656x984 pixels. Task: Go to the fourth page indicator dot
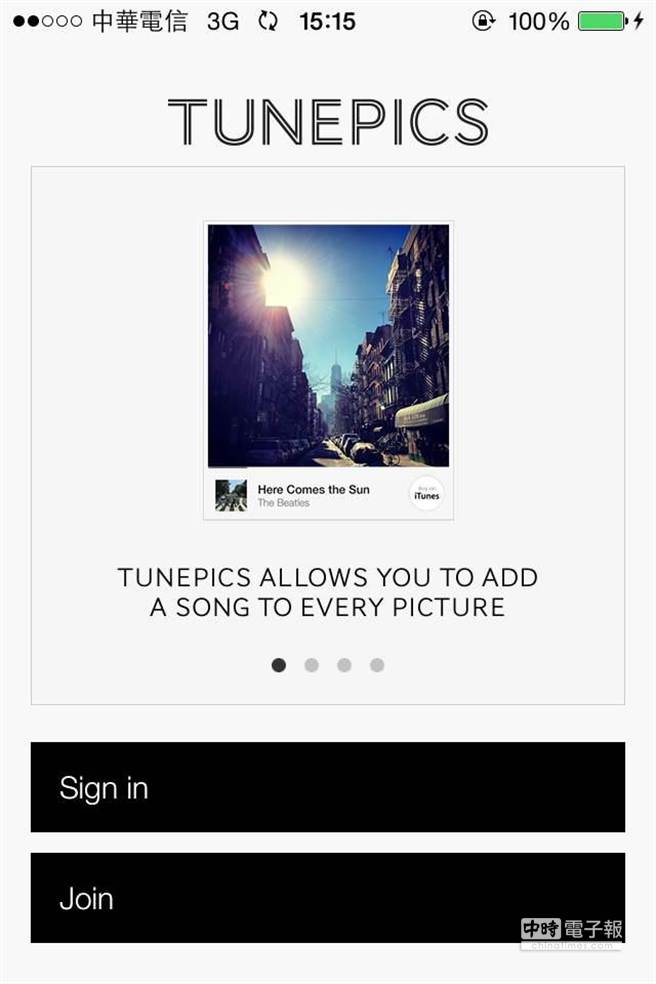click(377, 665)
